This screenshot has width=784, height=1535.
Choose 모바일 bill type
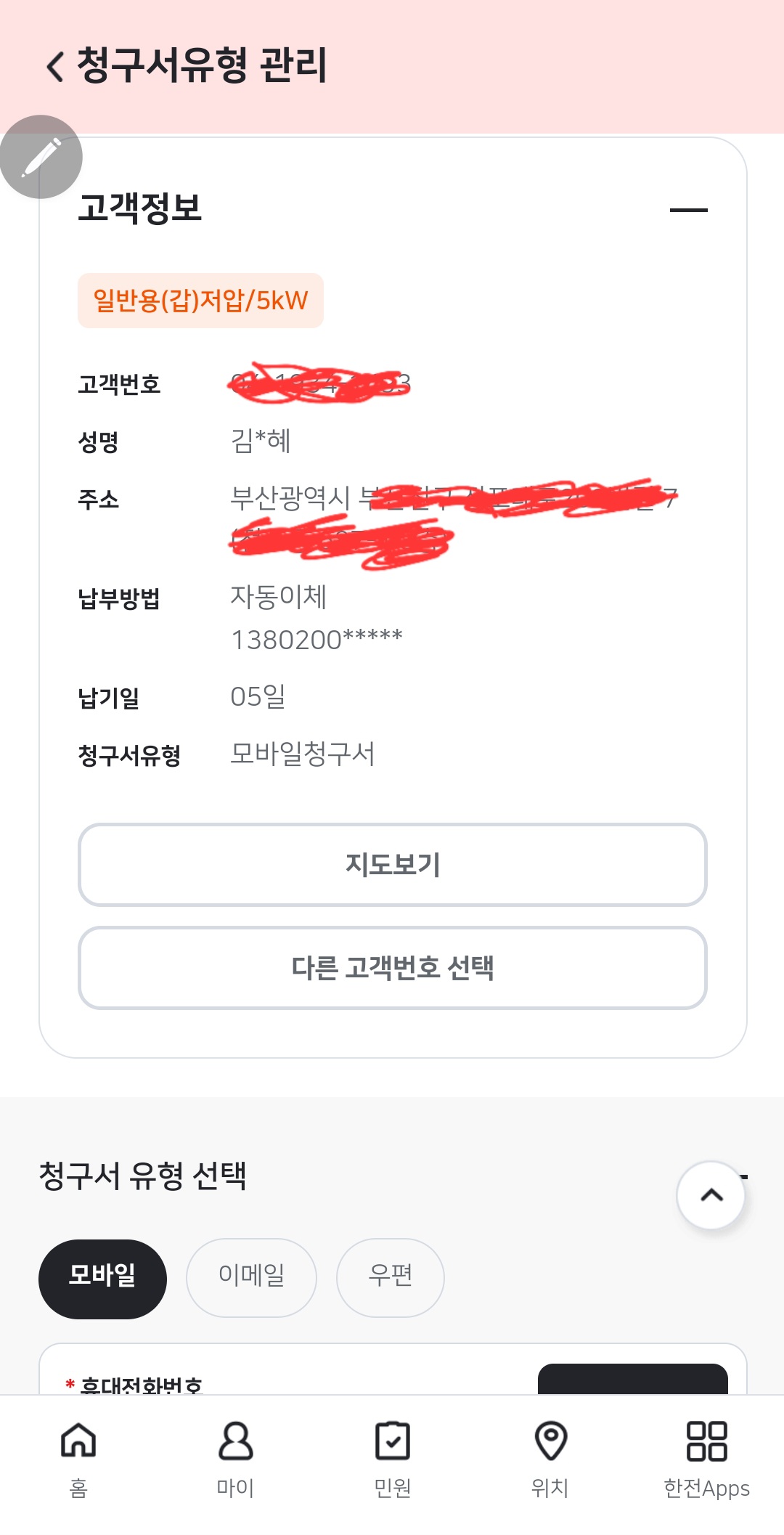coord(102,1279)
